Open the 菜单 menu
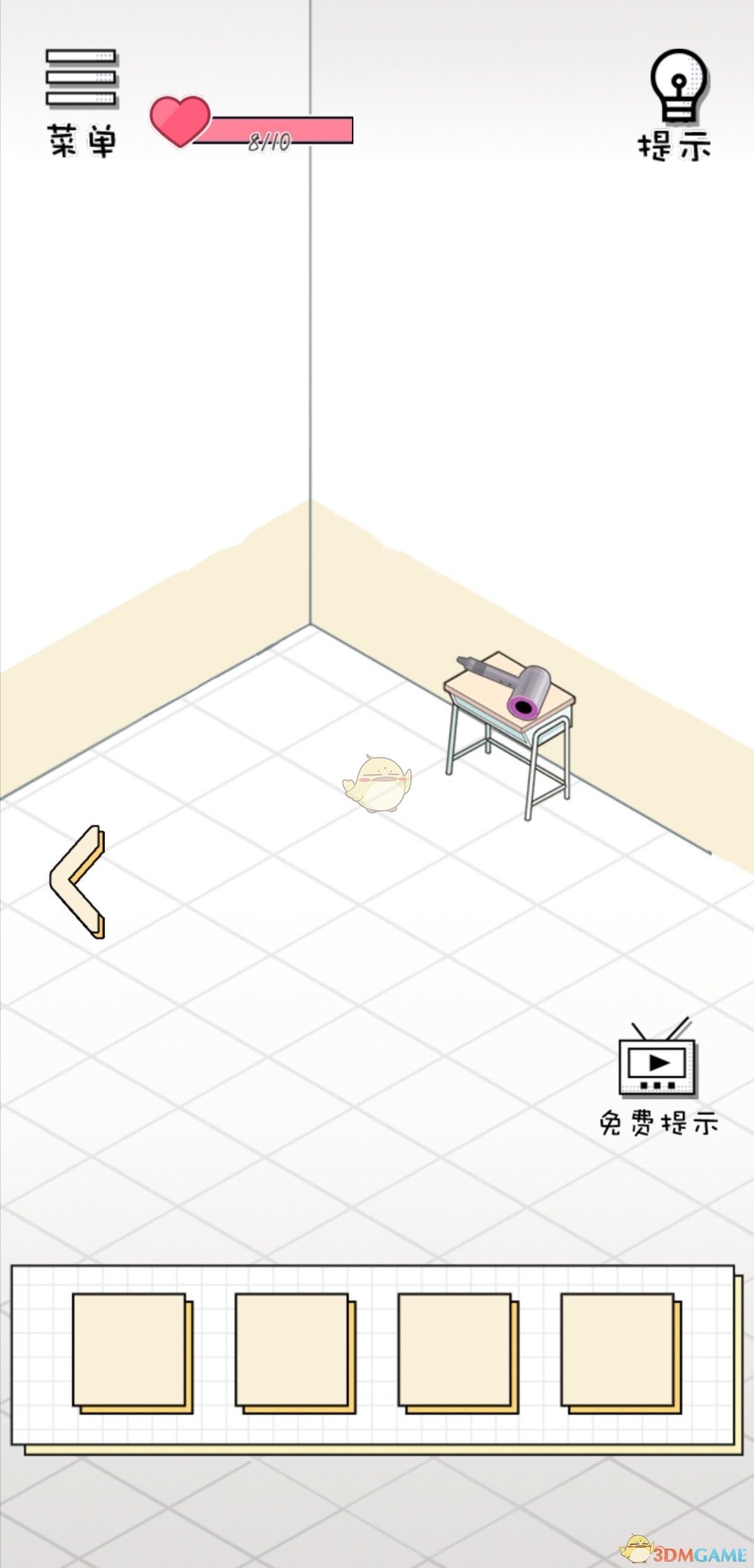The width and height of the screenshot is (754, 1568). pyautogui.click(x=81, y=102)
